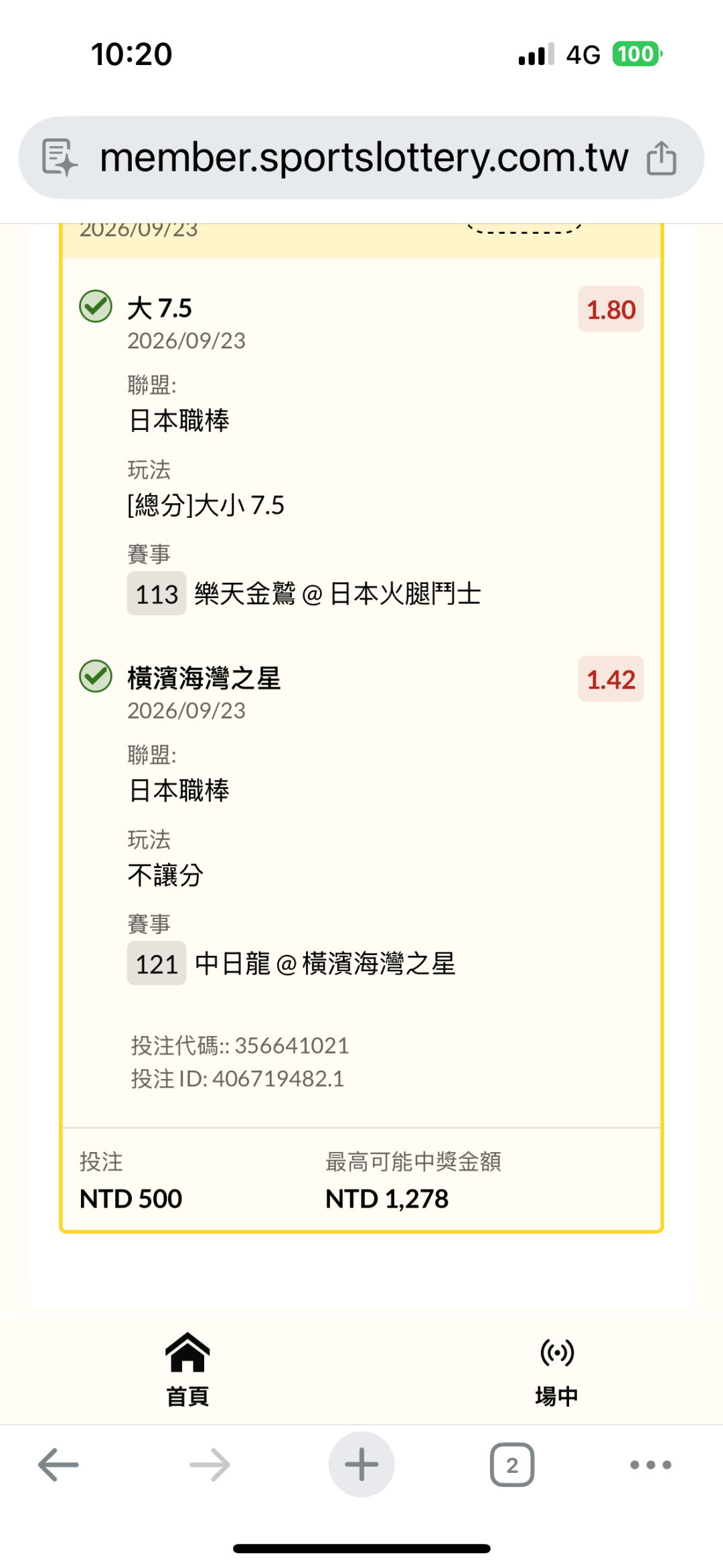Open a new browser tab
Image resolution: width=723 pixels, height=1568 pixels.
pos(361,1465)
